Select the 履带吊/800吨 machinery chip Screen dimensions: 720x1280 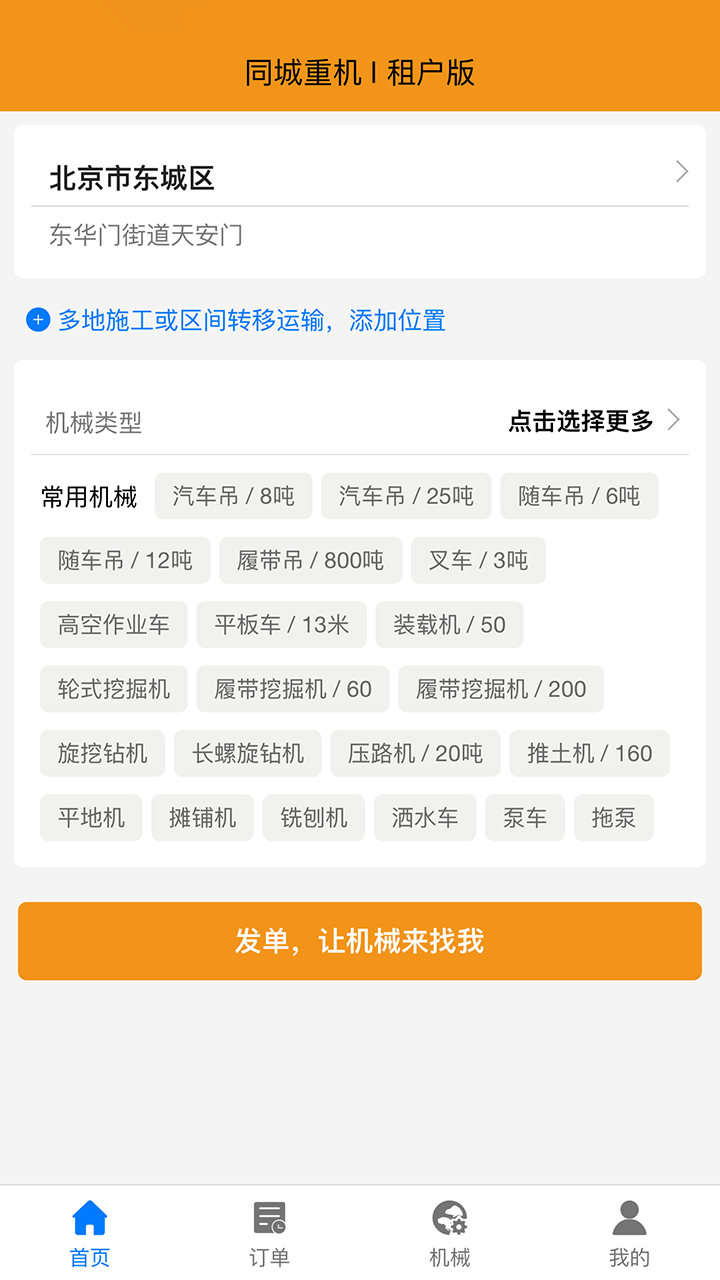coord(310,560)
